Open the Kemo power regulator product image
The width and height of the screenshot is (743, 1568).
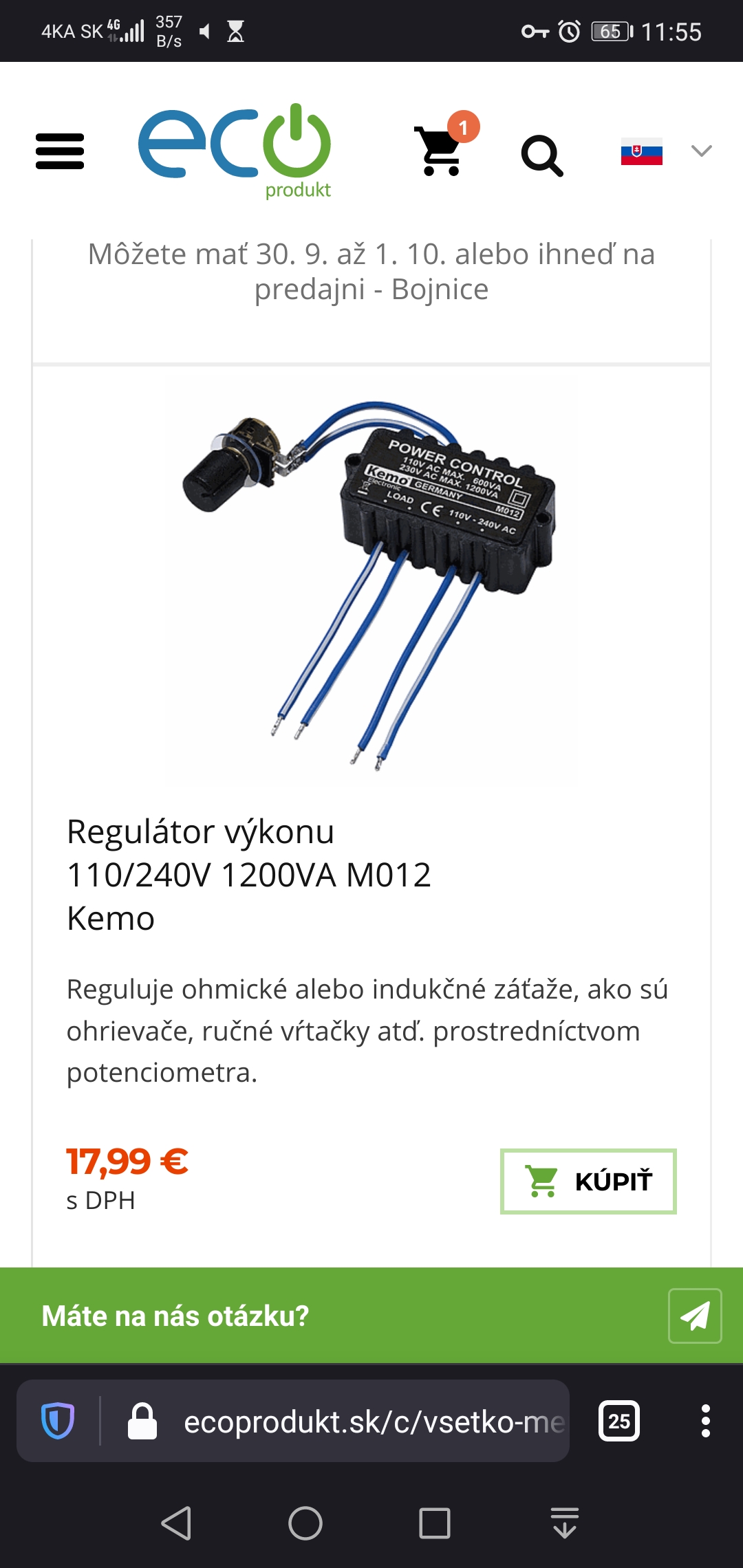(370, 580)
